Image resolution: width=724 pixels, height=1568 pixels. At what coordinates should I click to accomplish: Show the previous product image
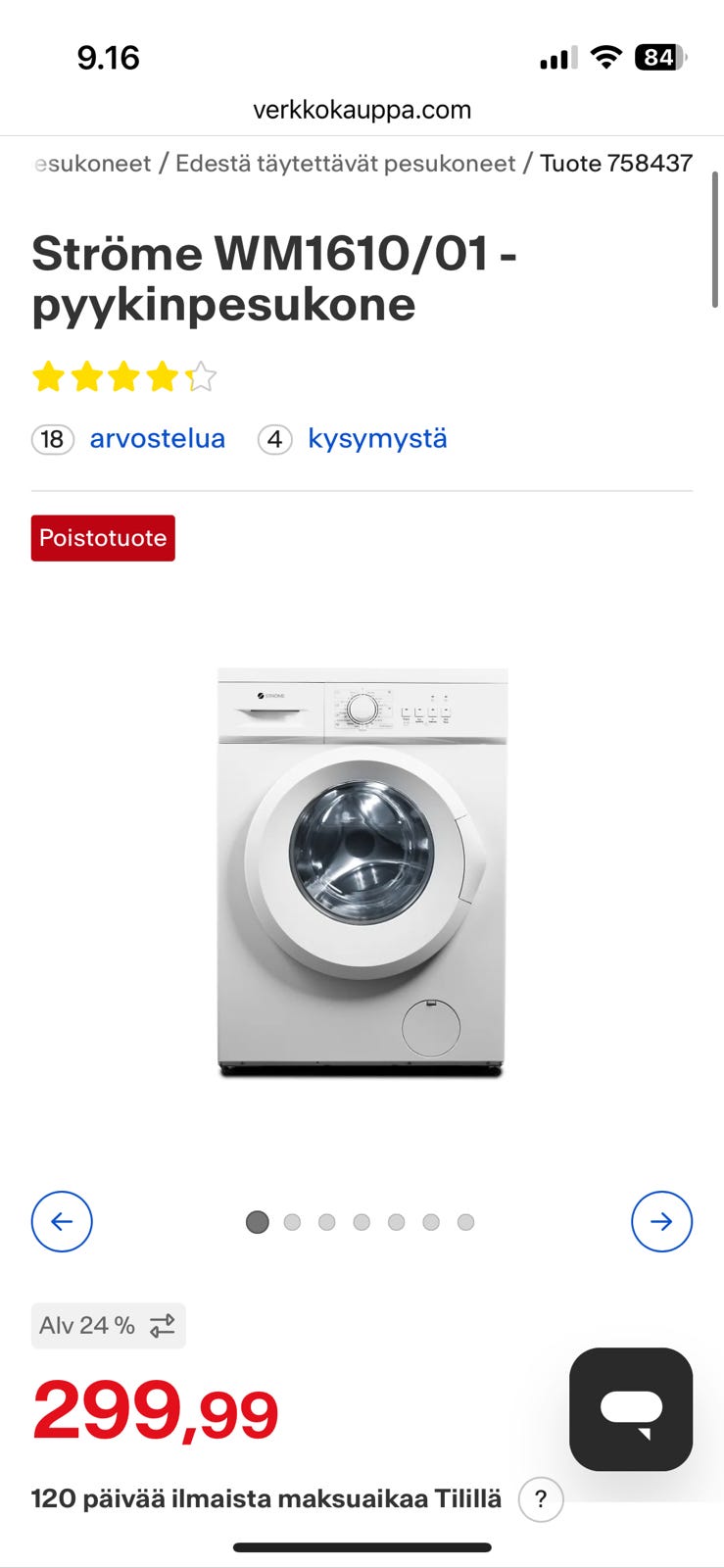click(62, 1221)
